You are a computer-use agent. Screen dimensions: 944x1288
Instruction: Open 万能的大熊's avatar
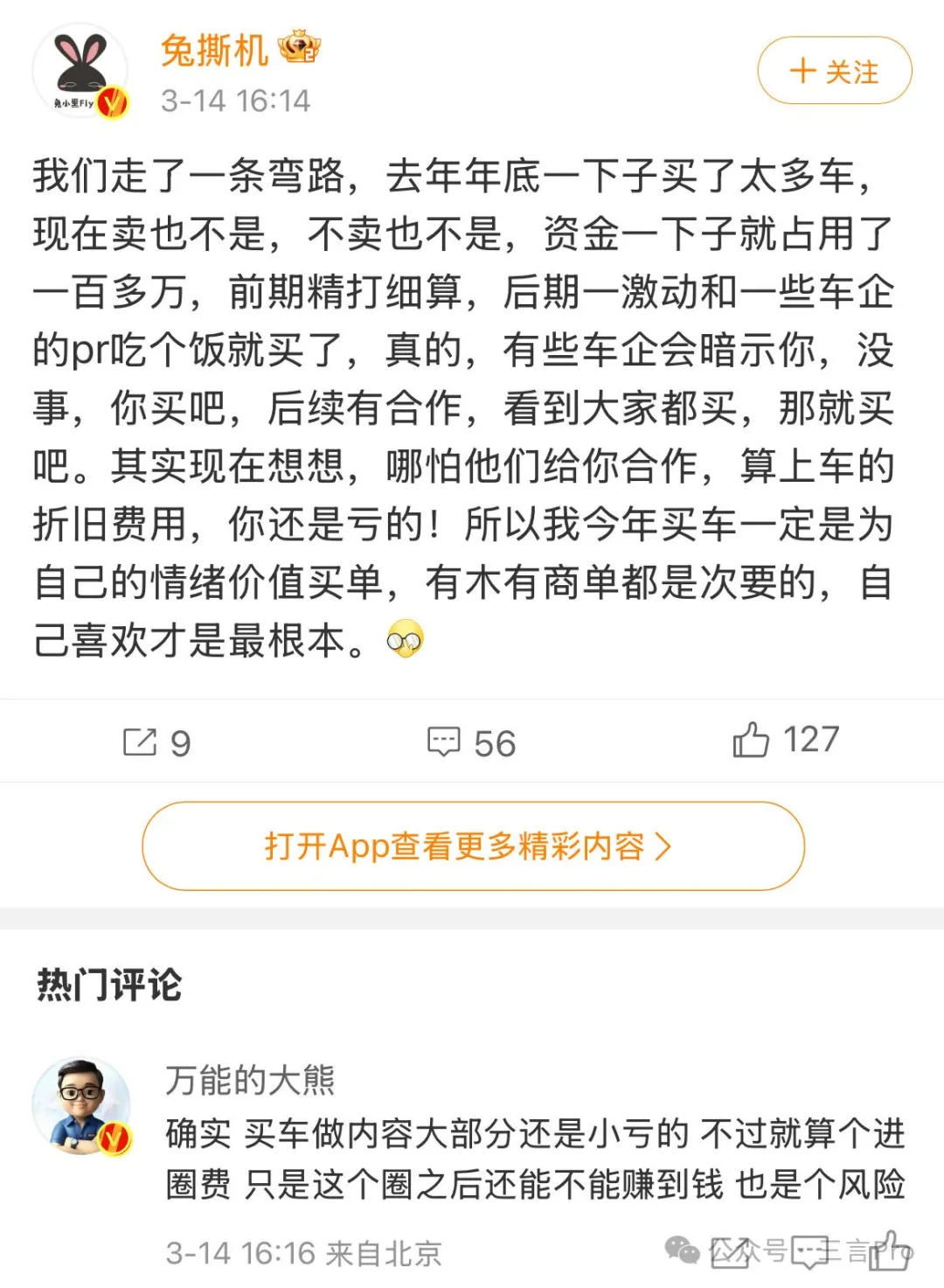tap(80, 1105)
